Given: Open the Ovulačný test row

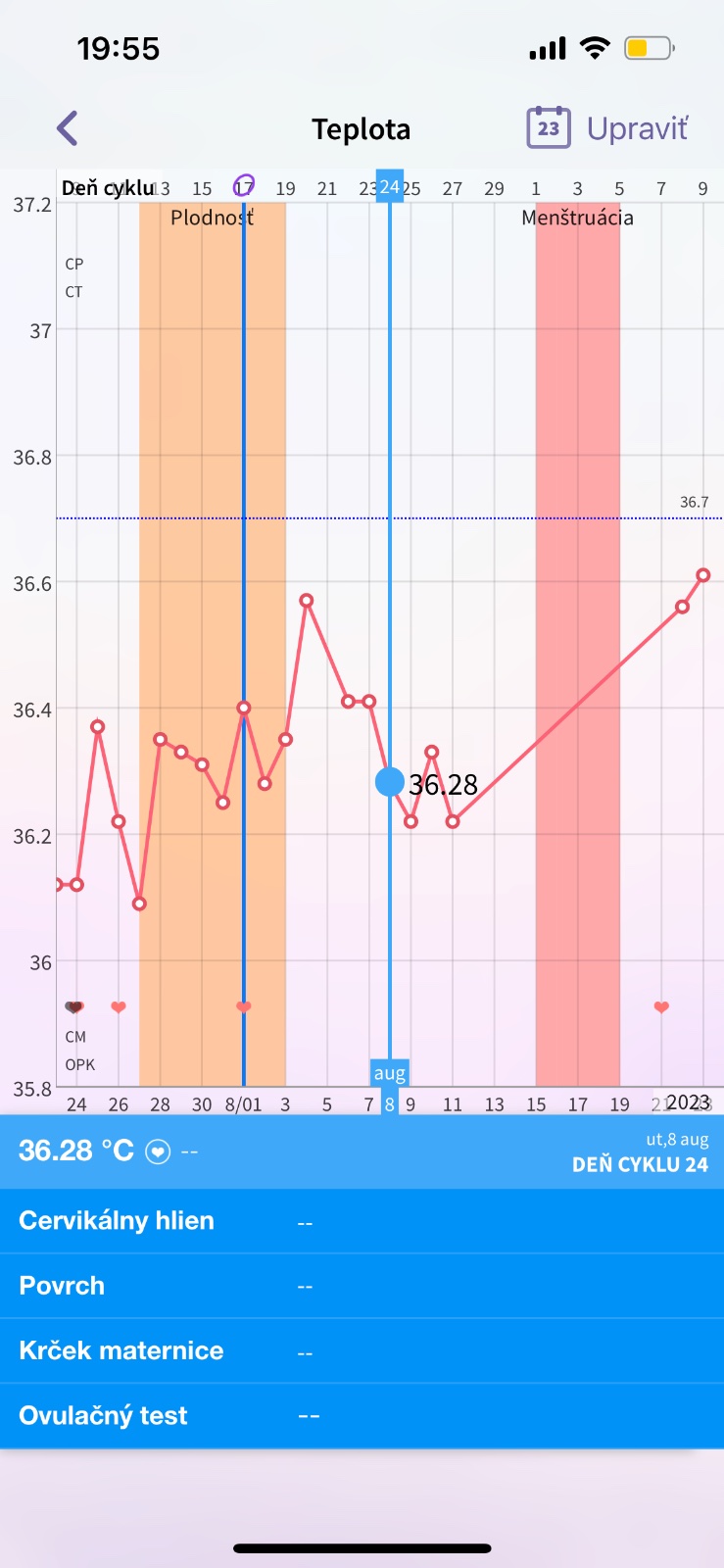Looking at the screenshot, I should click(362, 1416).
